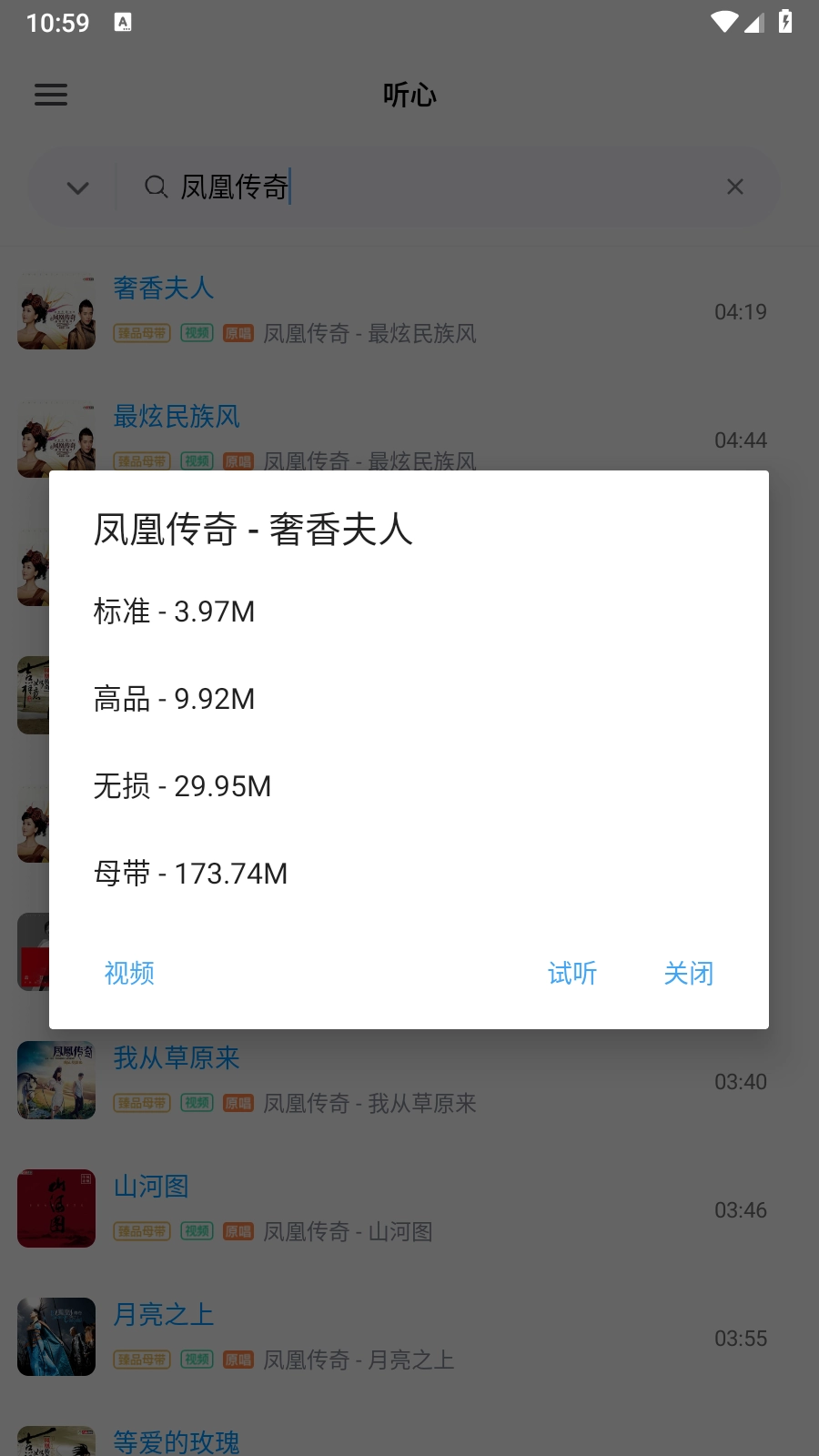Click the 试听 button to preview
The height and width of the screenshot is (1456, 819).
tap(571, 973)
